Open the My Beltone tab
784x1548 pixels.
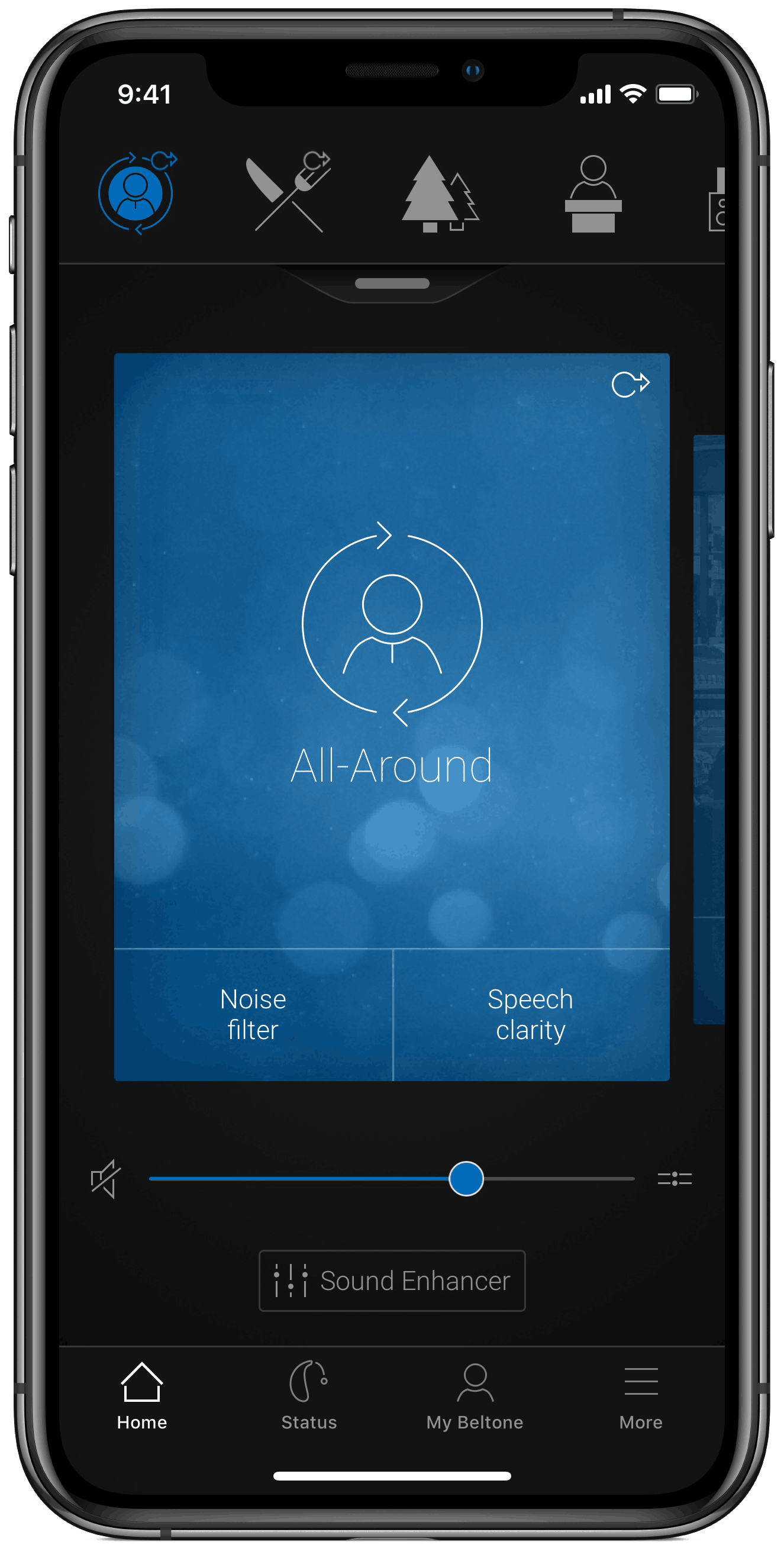[x=475, y=1396]
